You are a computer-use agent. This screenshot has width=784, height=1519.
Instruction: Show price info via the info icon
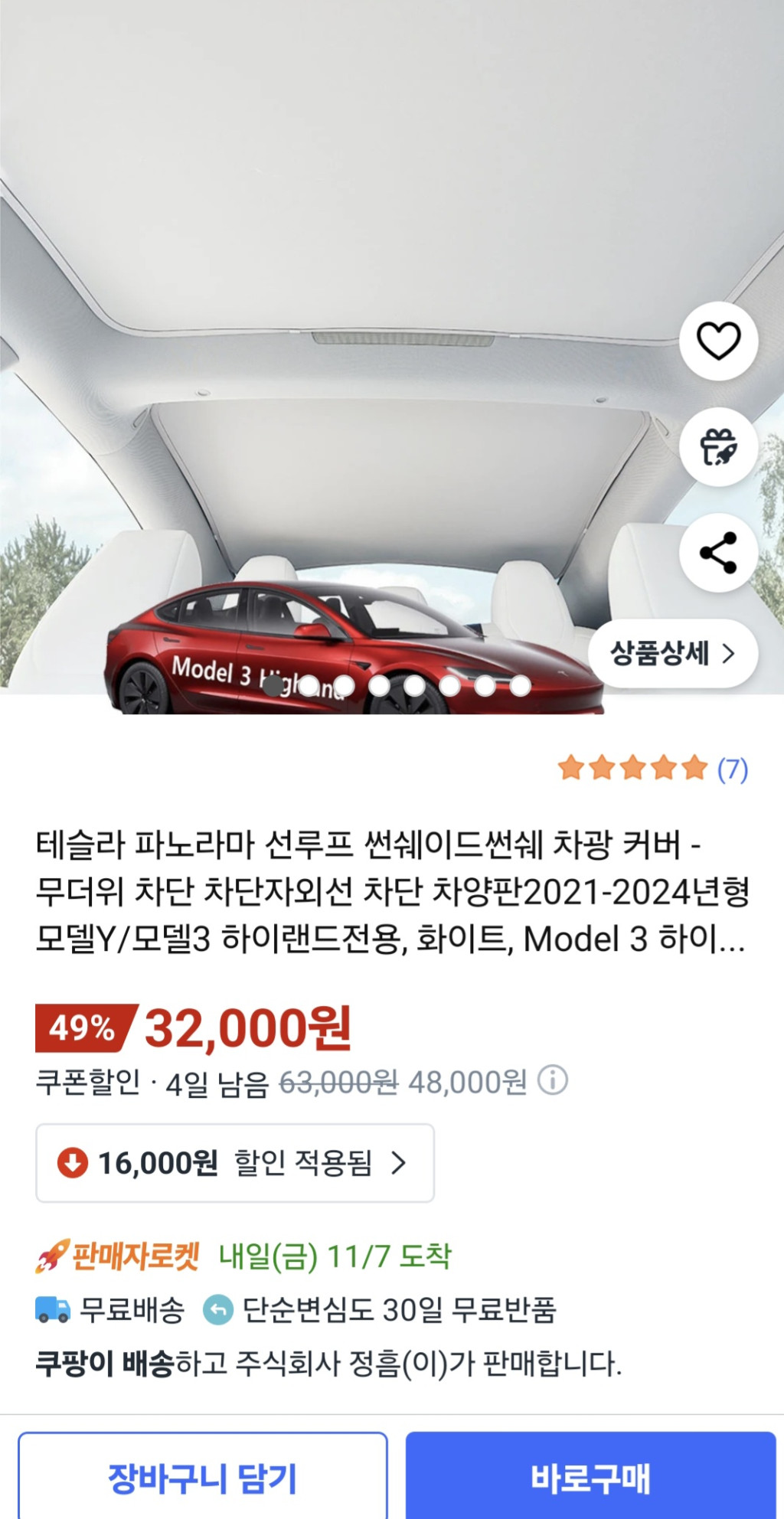(553, 1080)
